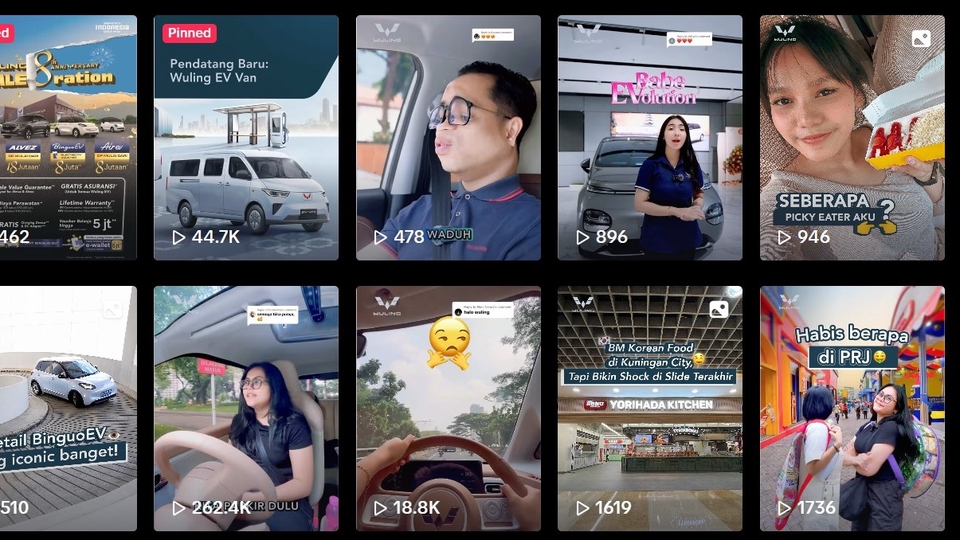The width and height of the screenshot is (960, 540).
Task: Open the BinguoEV iconic banget video
Action: 68,408
